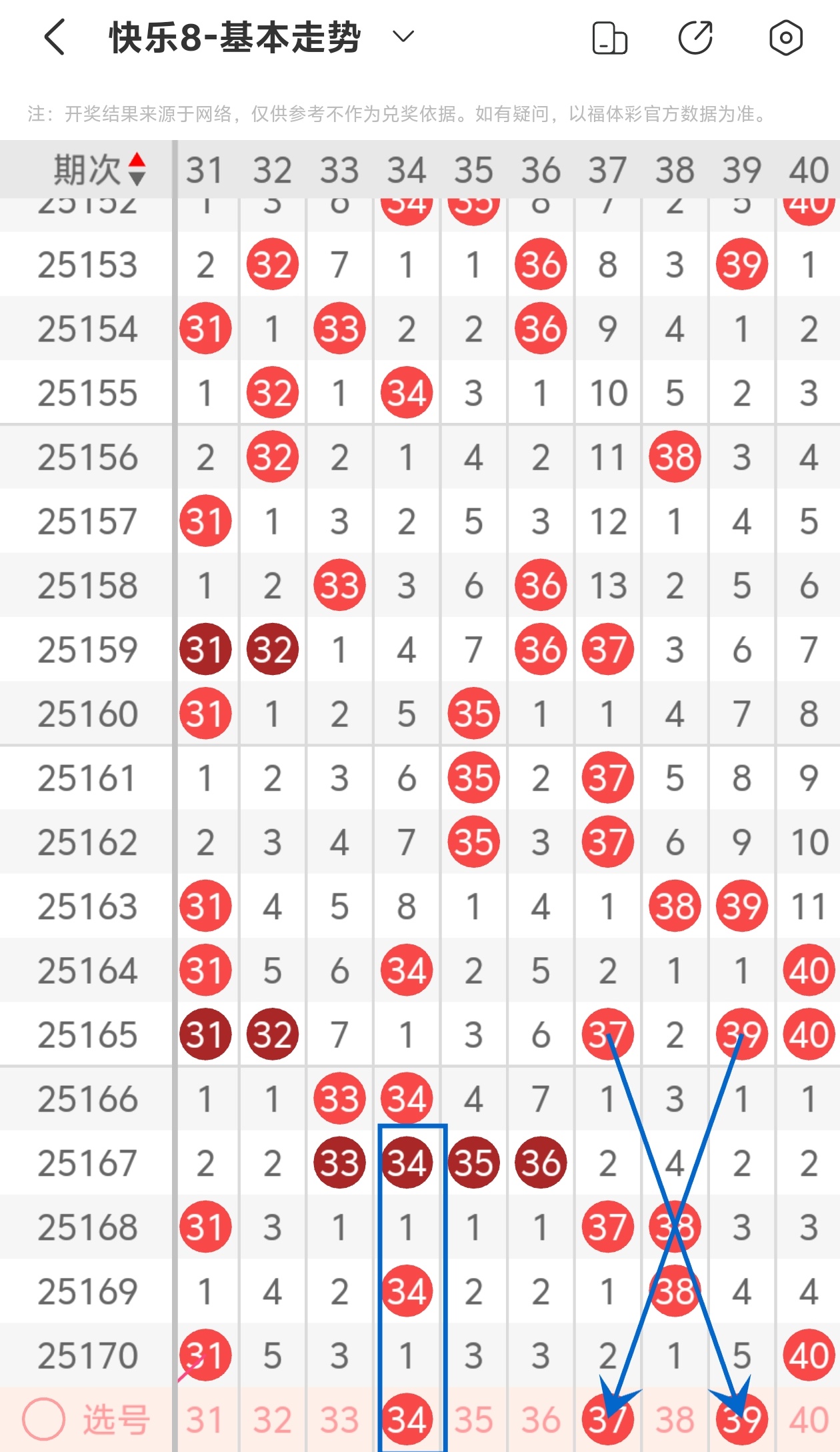Expand the 快乐8-基本走势 title dropdown

[x=403, y=37]
